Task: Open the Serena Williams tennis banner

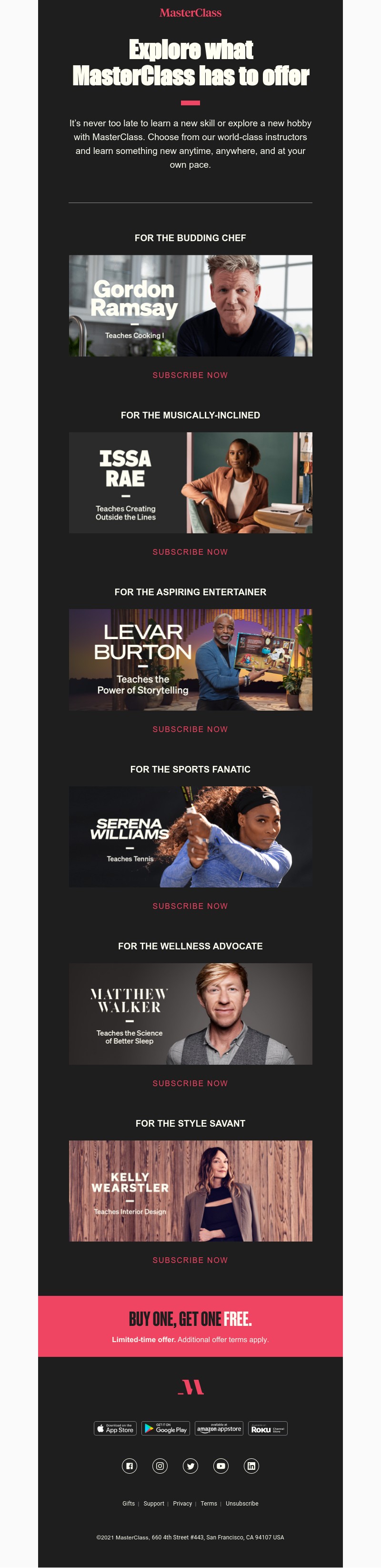Action: pyautogui.click(x=190, y=837)
